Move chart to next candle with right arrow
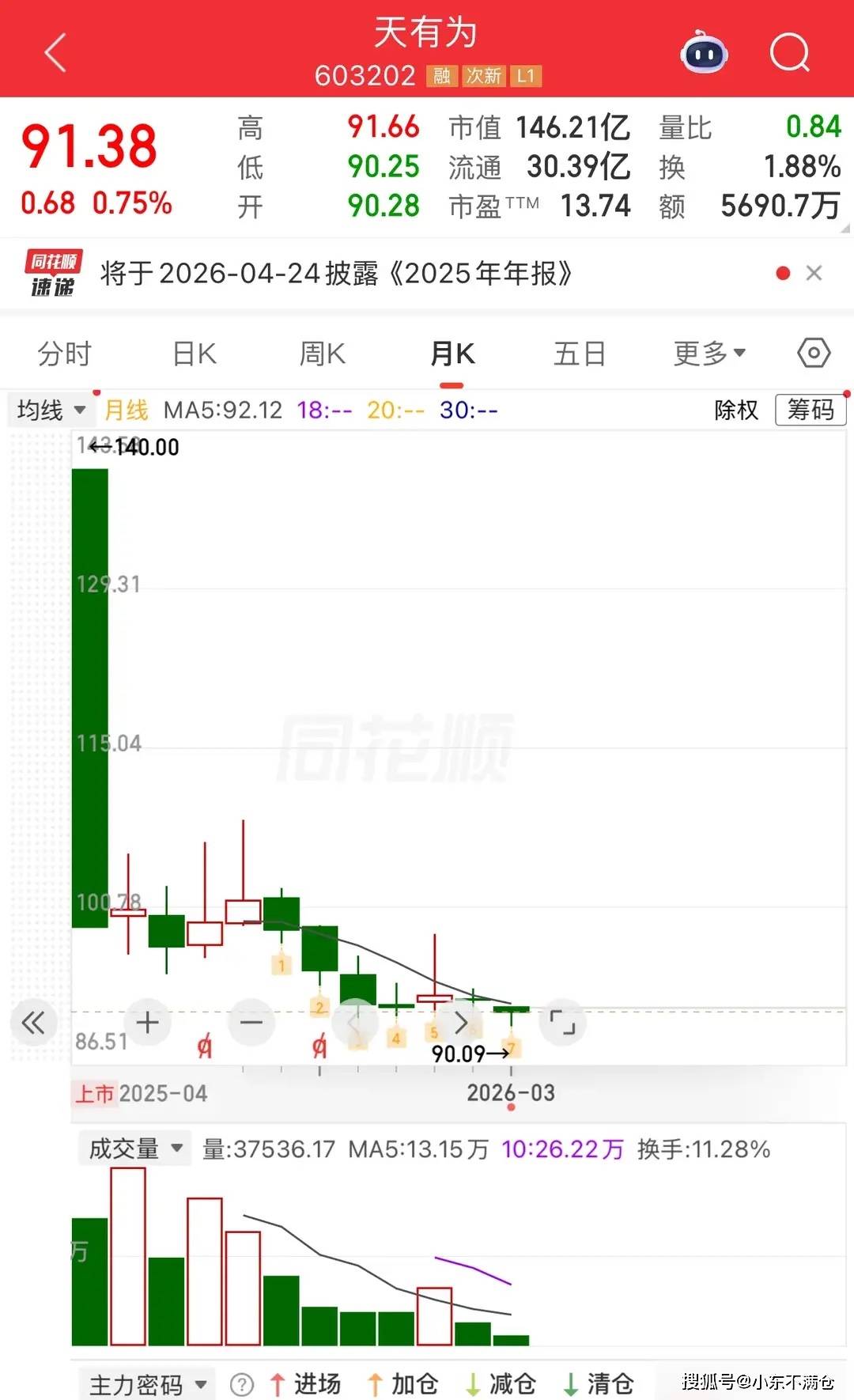The image size is (854, 1400). (461, 1023)
